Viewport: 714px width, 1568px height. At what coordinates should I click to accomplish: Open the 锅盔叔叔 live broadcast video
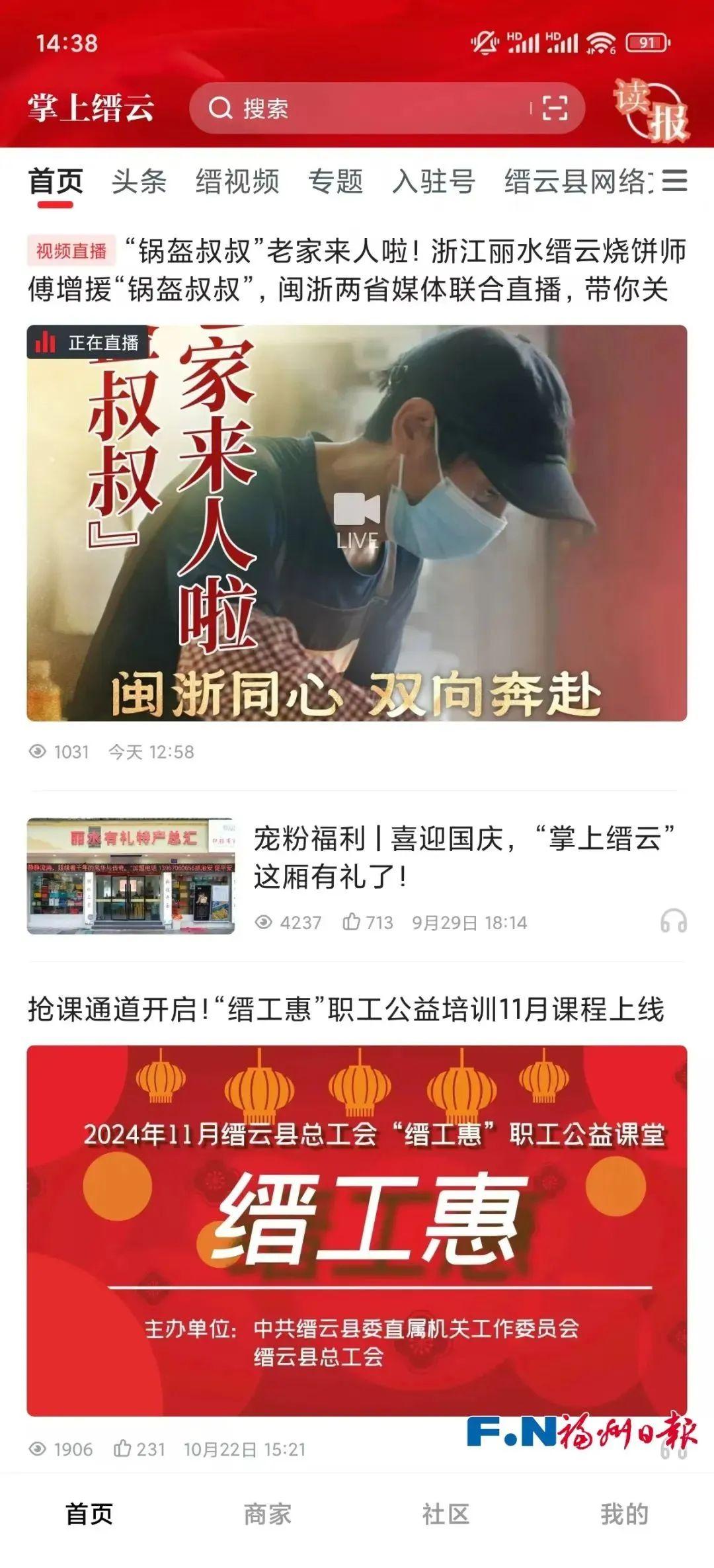[x=356, y=522]
